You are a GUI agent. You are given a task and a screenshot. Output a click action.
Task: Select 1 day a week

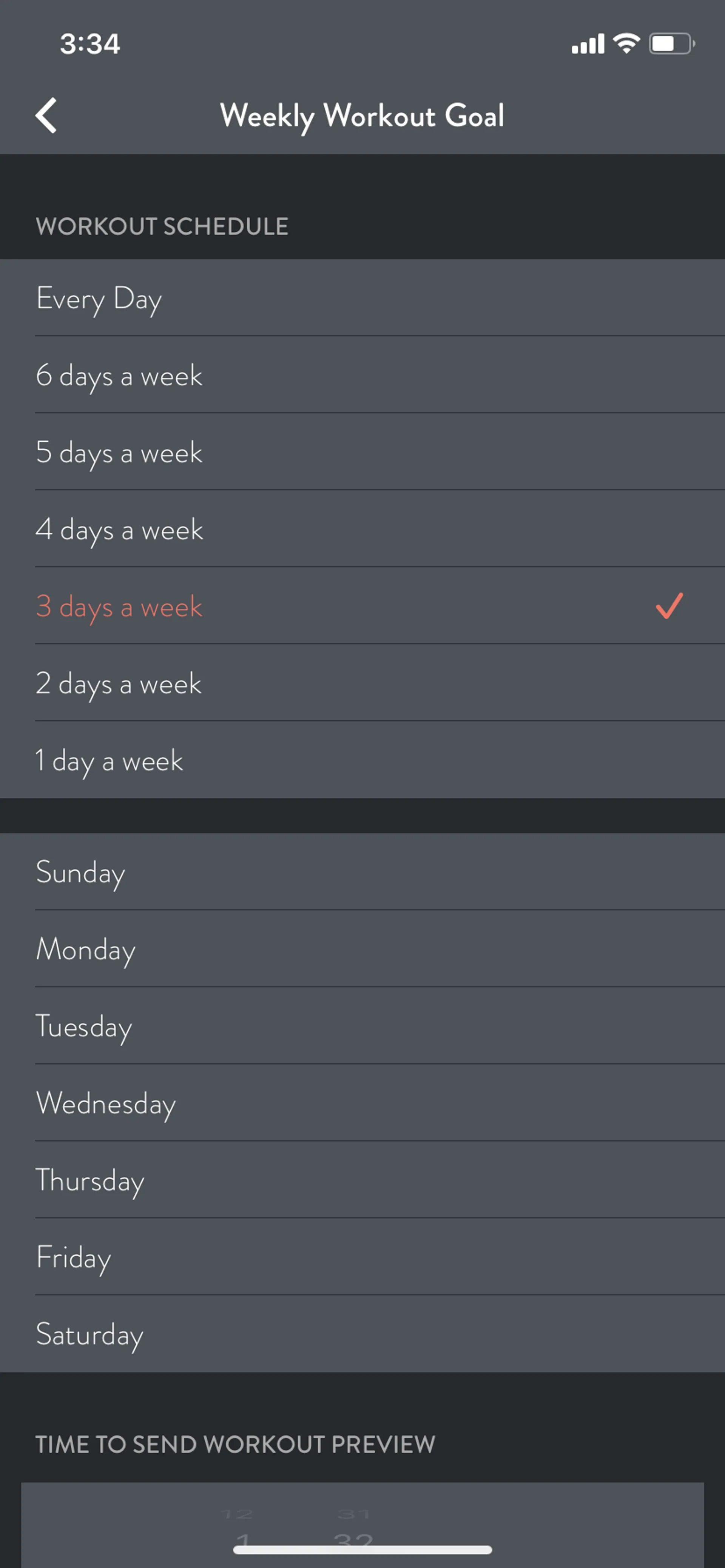coord(362,760)
